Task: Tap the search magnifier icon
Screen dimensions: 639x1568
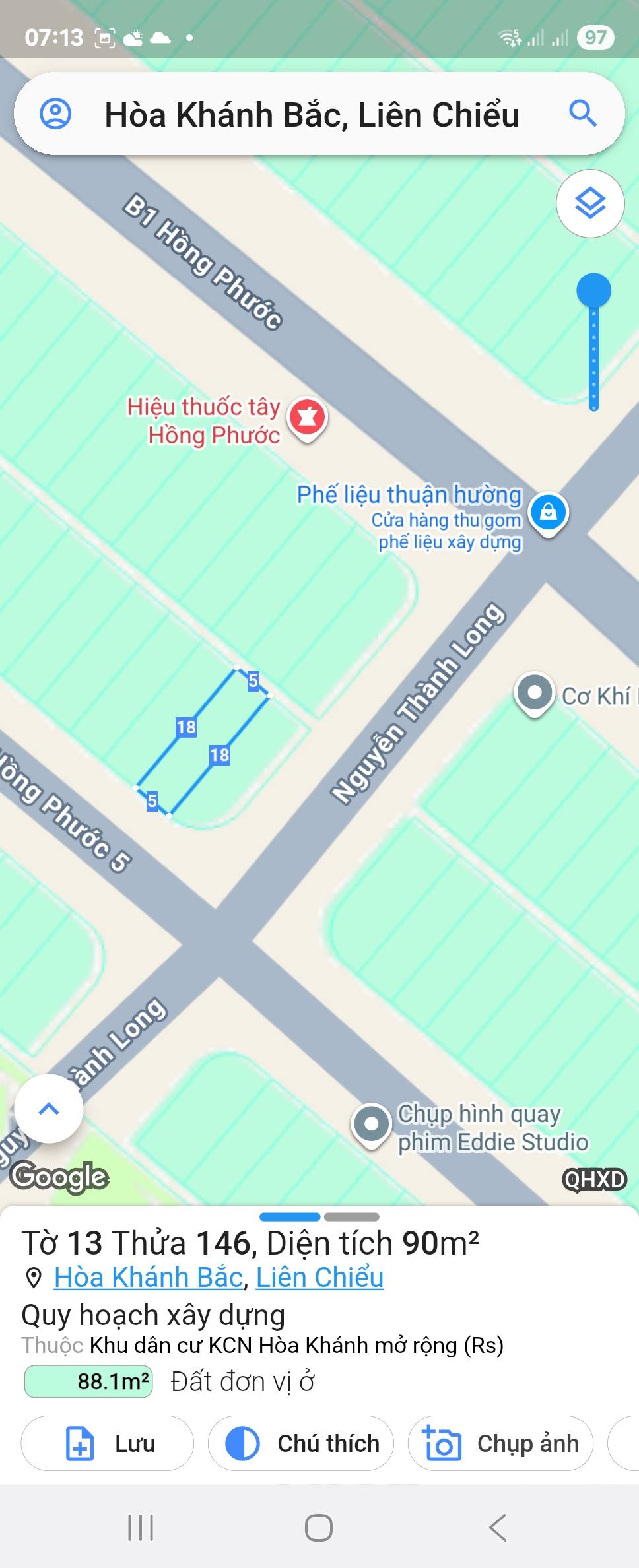Action: (583, 114)
